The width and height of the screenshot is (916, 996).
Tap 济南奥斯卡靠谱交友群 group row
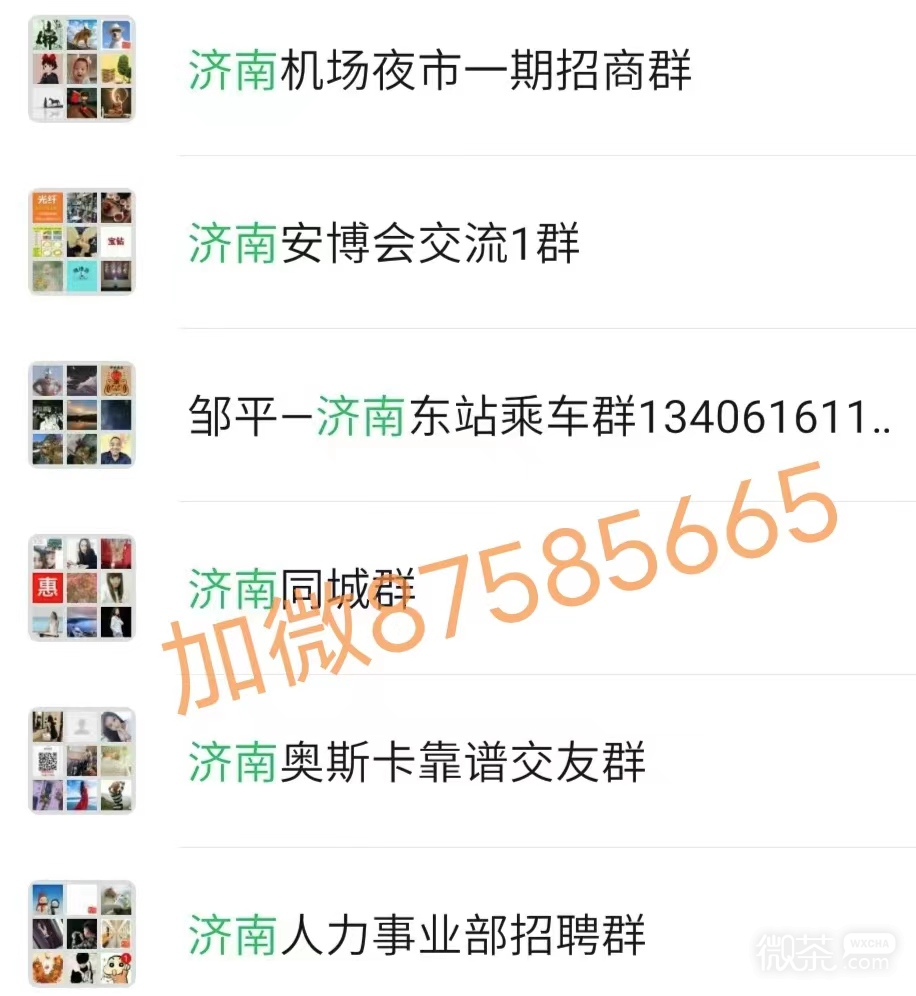tap(417, 762)
